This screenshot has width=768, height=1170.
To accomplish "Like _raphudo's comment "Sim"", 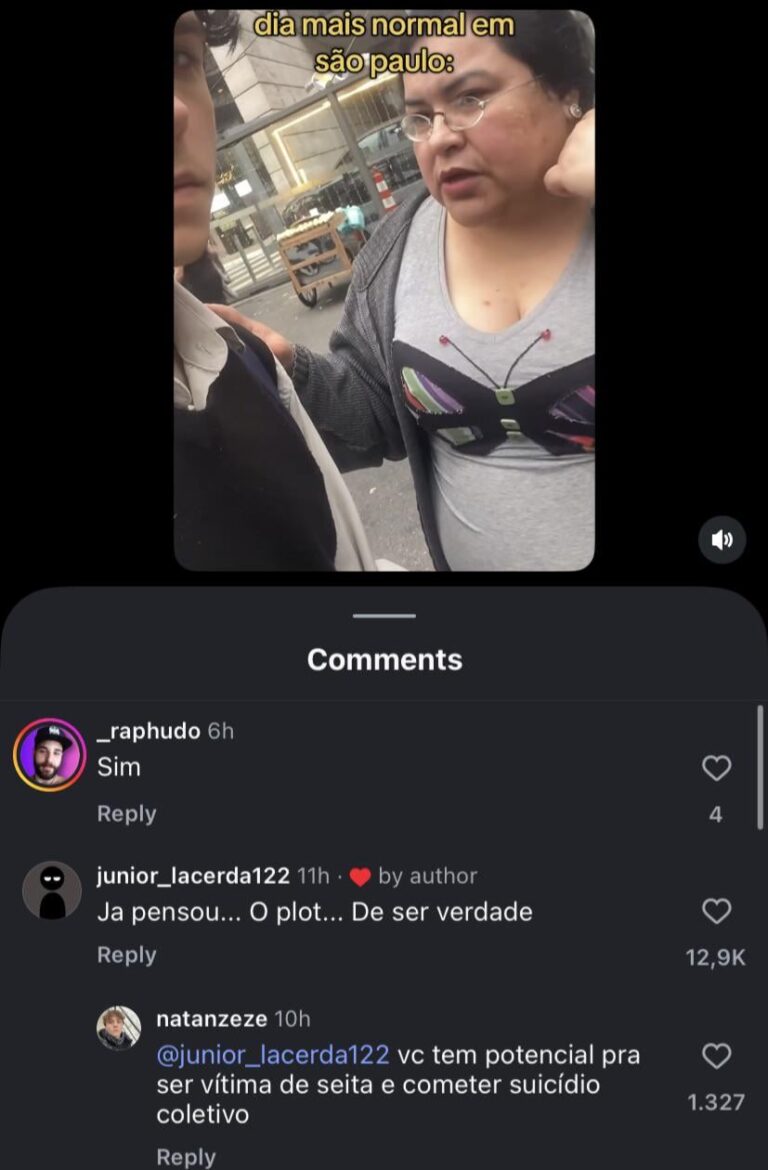I will point(716,768).
